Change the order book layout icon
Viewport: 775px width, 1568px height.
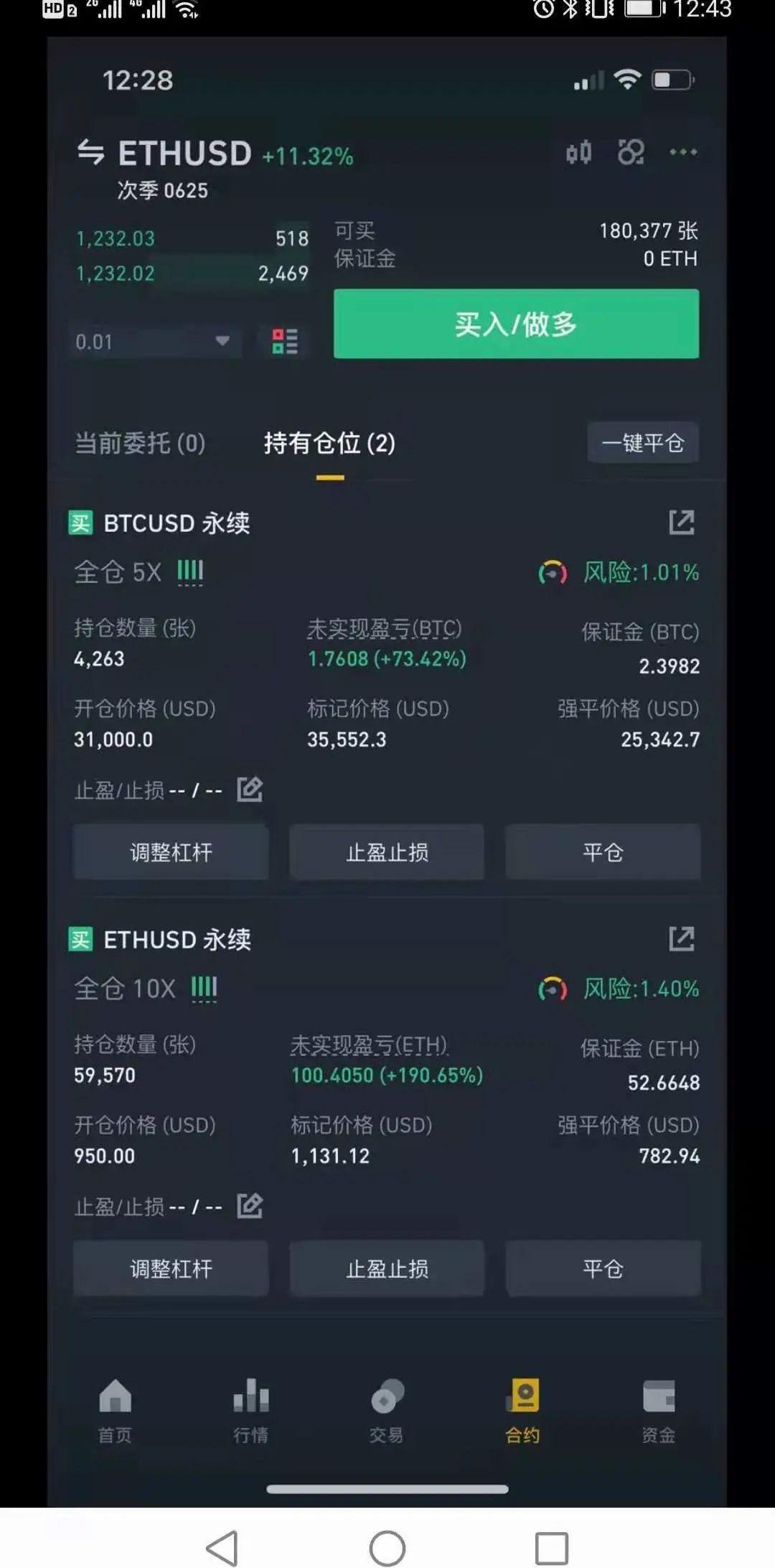285,342
